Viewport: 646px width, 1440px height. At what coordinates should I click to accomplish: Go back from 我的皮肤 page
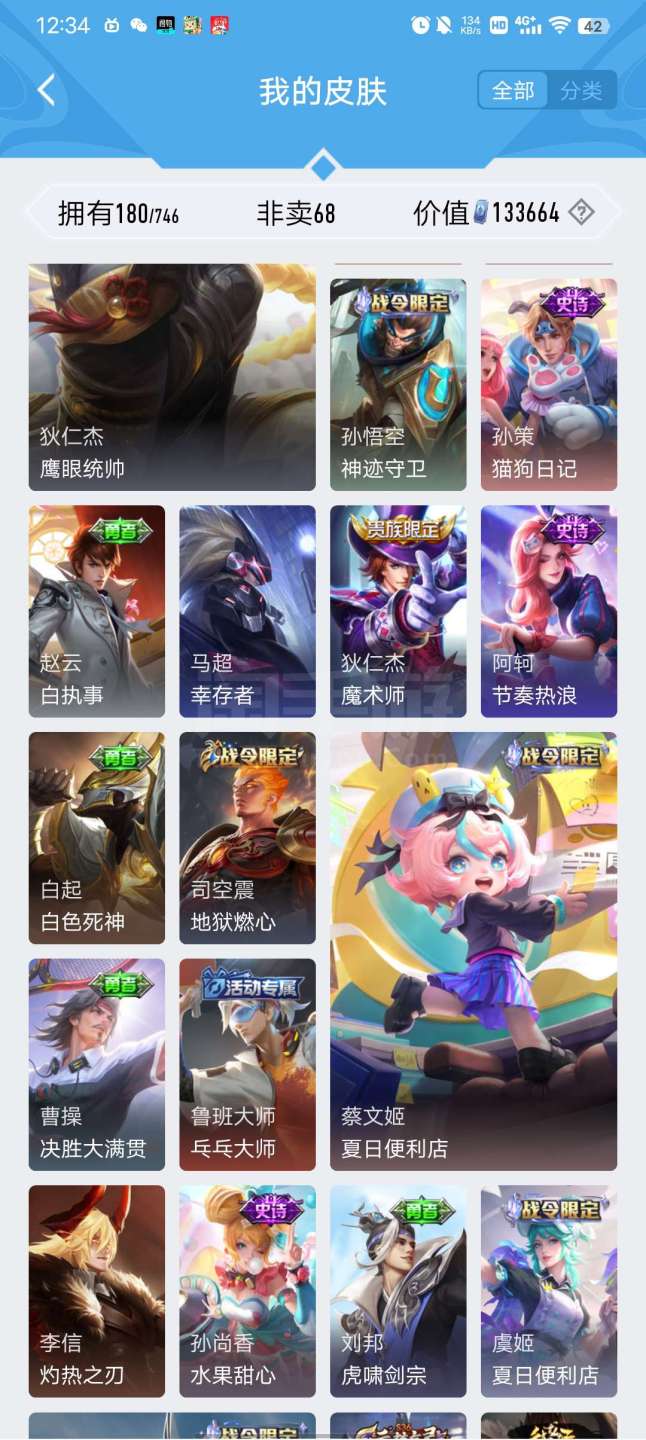pyautogui.click(x=46, y=91)
